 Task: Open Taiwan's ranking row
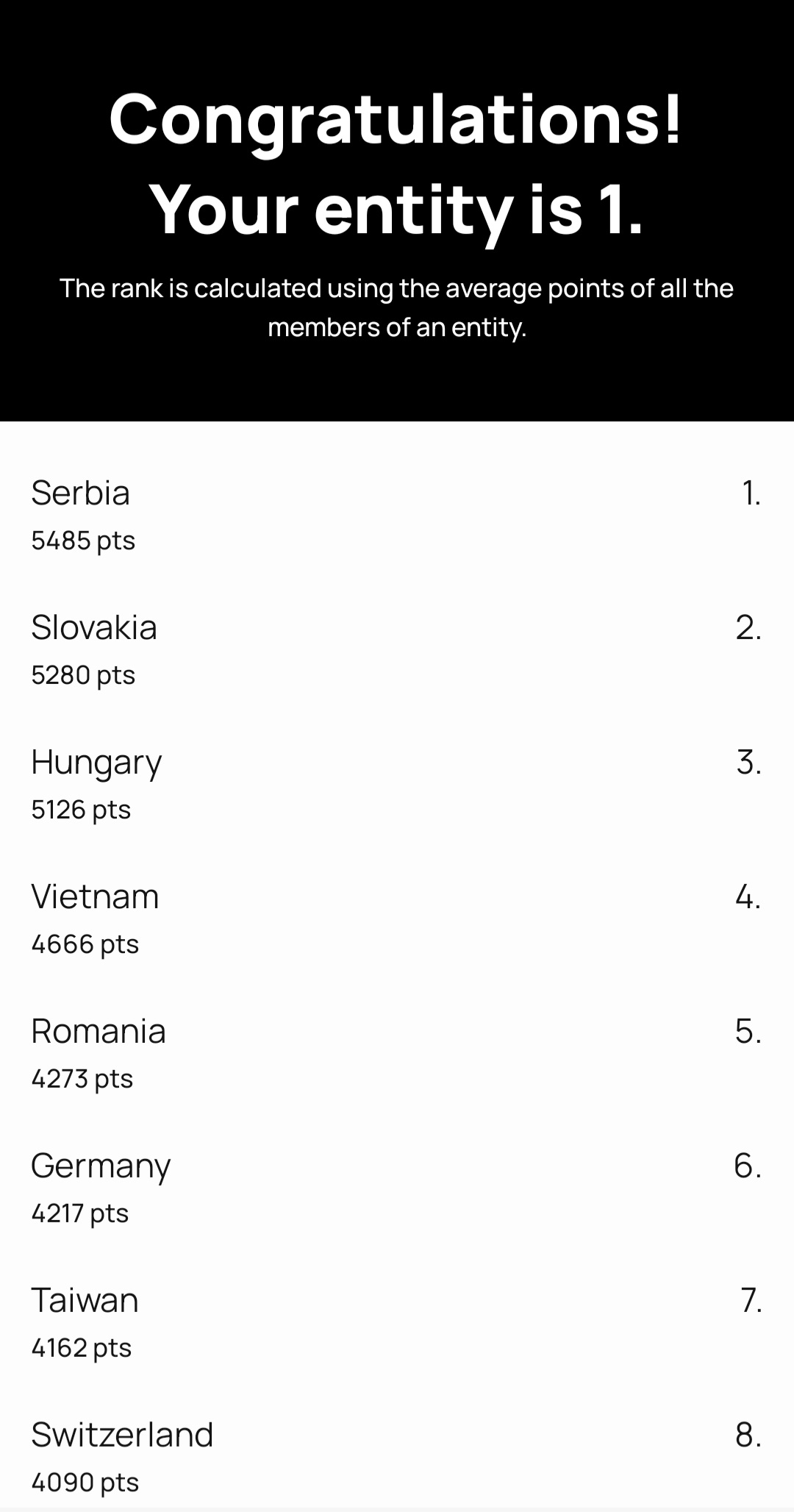[397, 1322]
